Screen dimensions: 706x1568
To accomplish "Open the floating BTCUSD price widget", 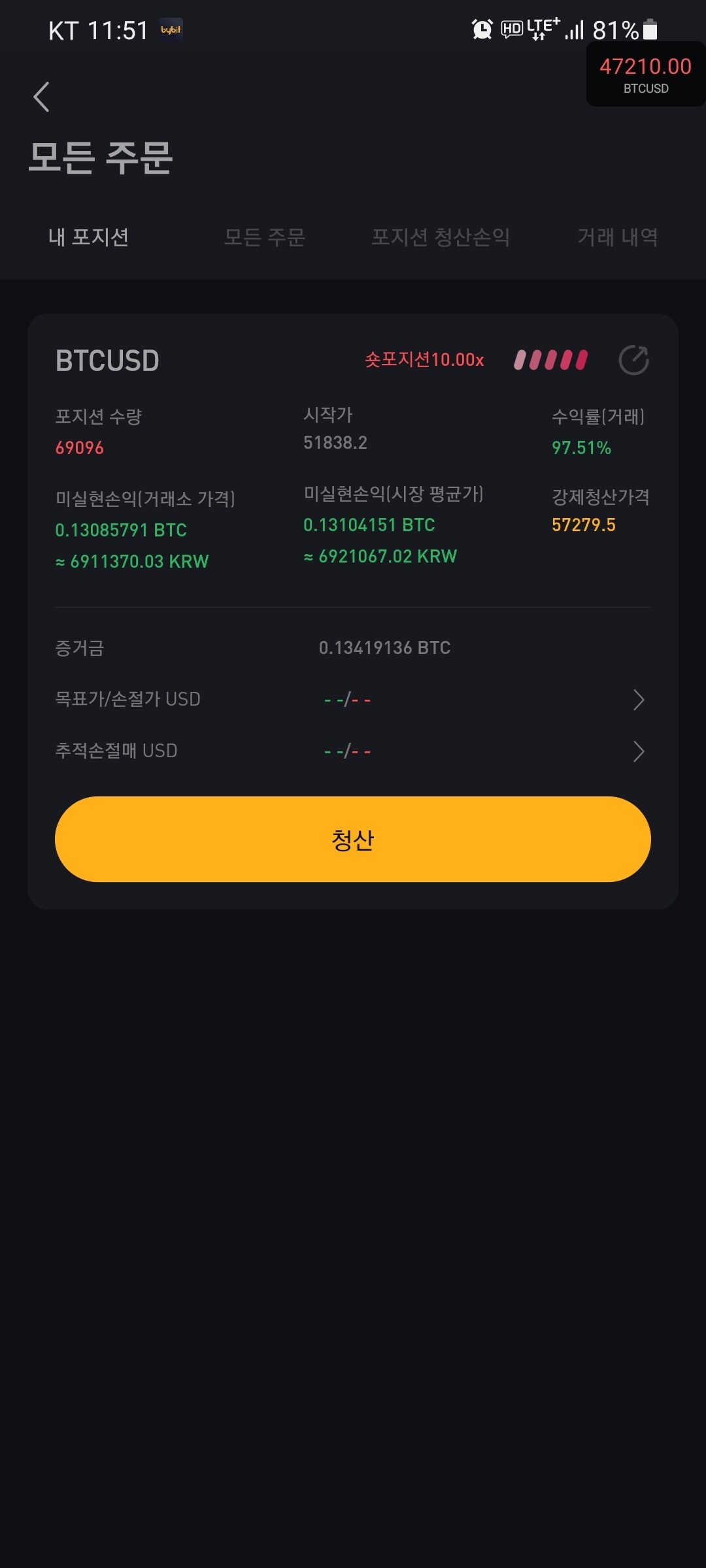I will 645,74.
